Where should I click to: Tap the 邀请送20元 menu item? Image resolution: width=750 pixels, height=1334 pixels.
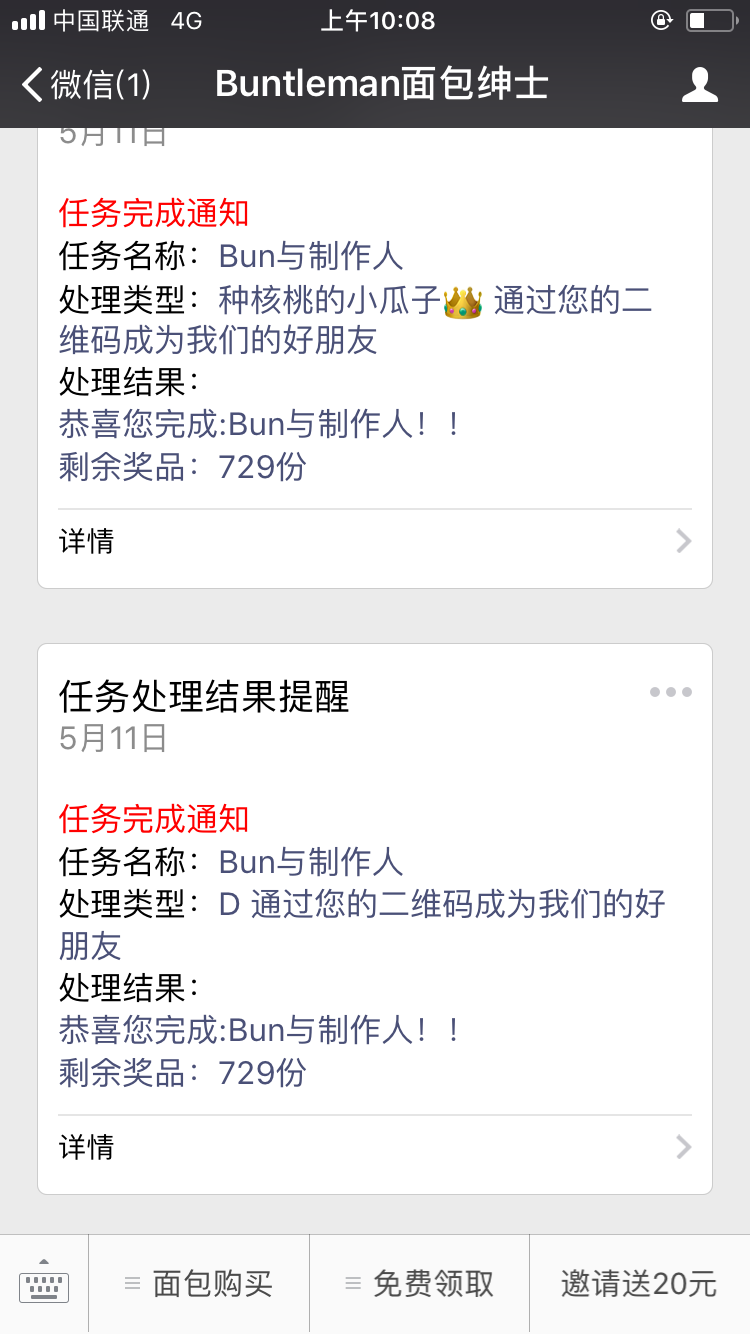[640, 1284]
